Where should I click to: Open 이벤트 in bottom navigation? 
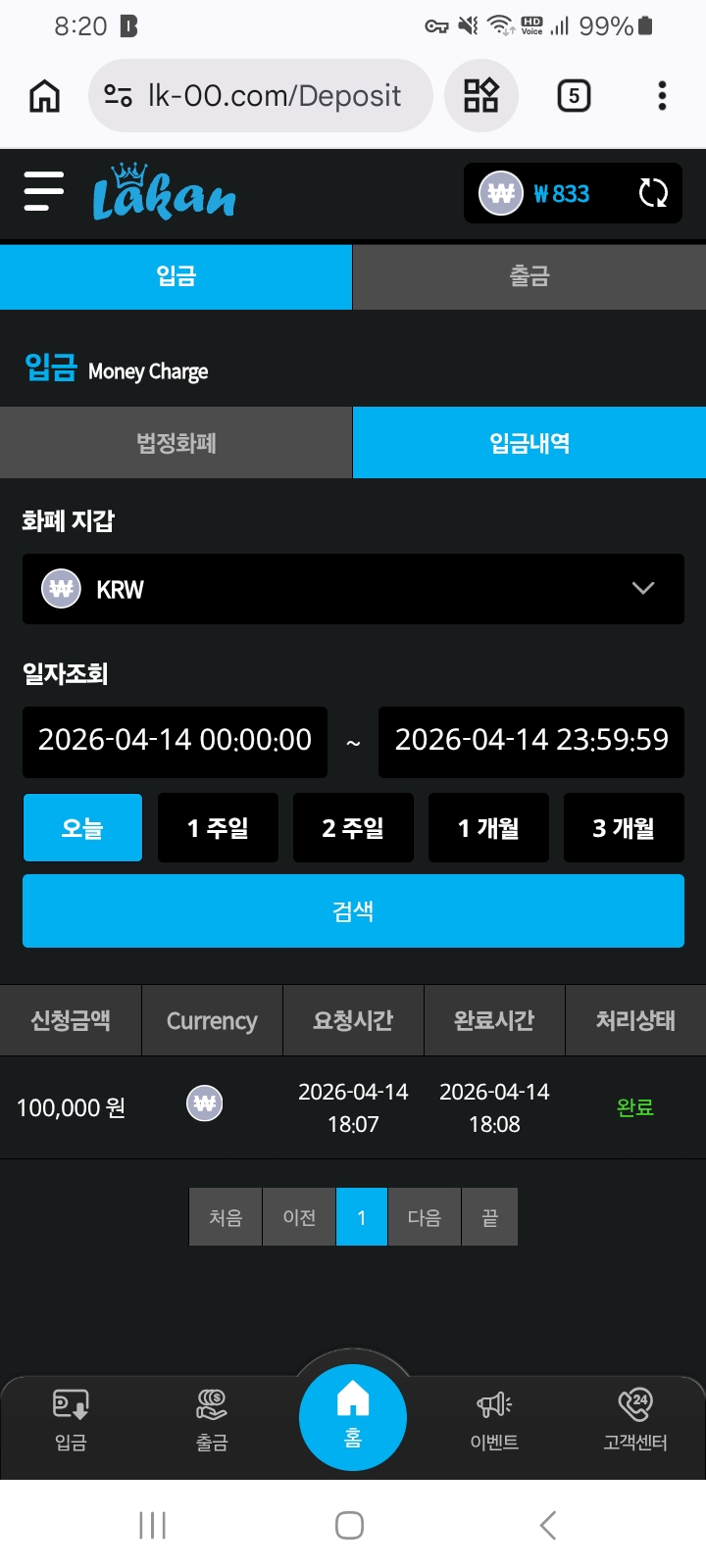tap(494, 1421)
